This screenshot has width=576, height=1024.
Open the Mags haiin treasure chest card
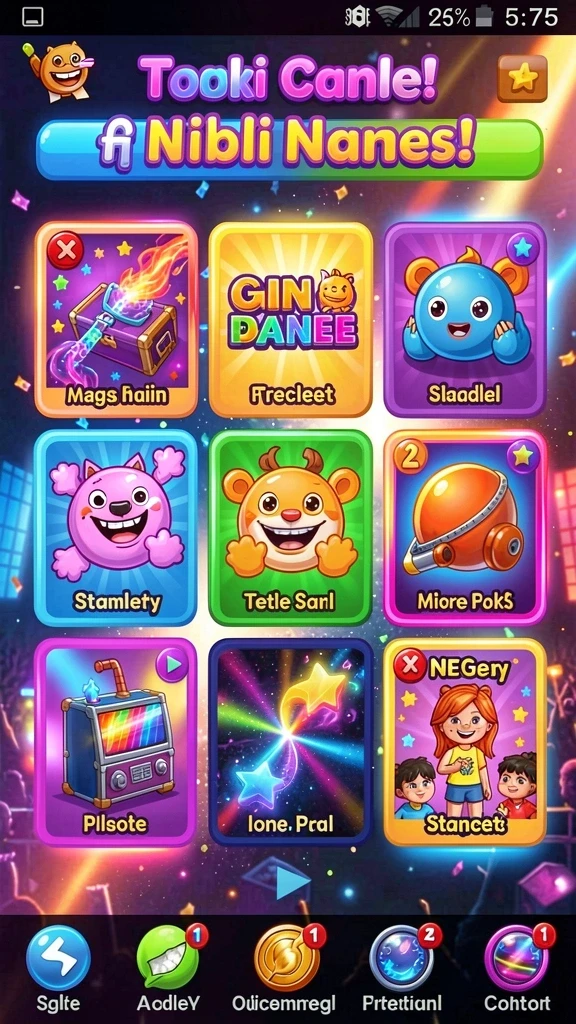coord(116,319)
